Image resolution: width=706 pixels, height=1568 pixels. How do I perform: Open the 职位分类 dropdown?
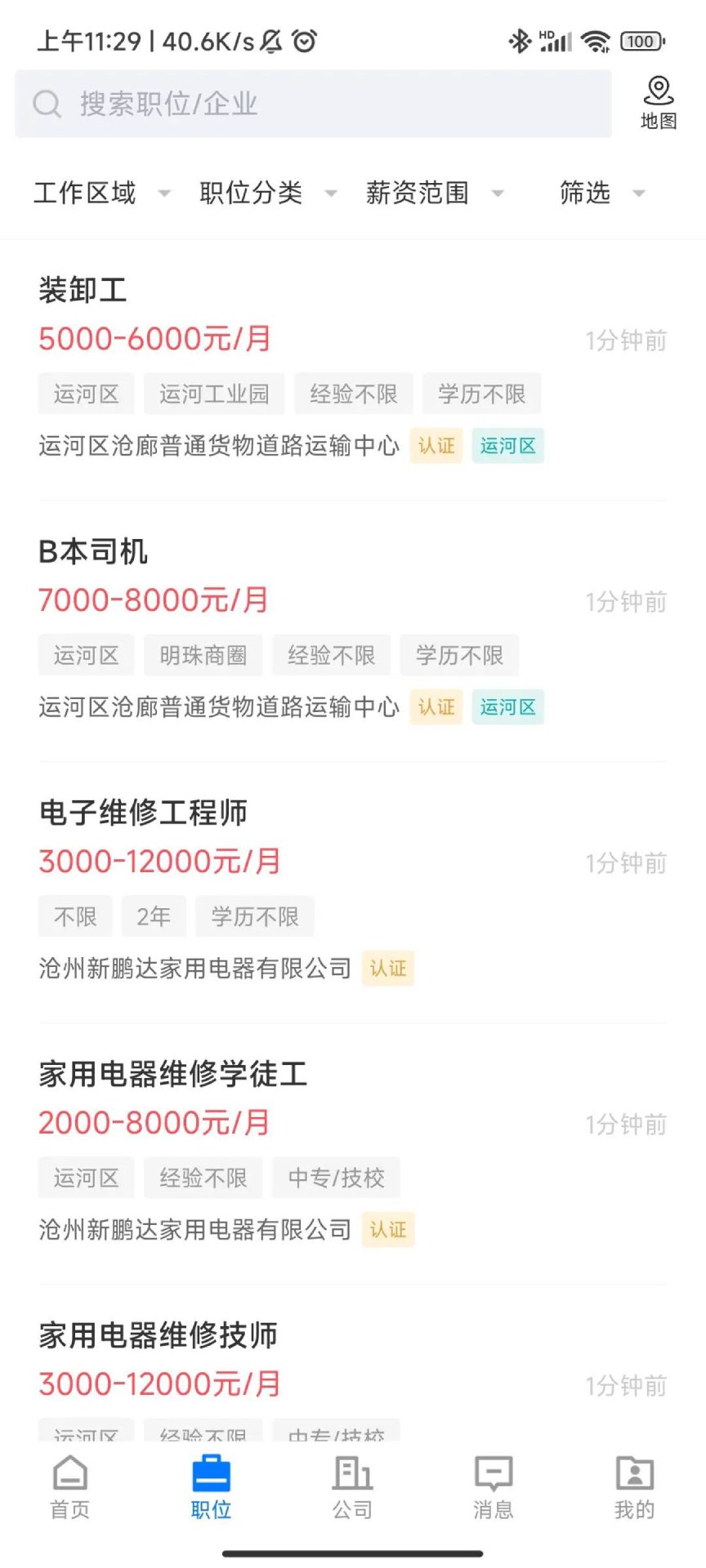[266, 193]
